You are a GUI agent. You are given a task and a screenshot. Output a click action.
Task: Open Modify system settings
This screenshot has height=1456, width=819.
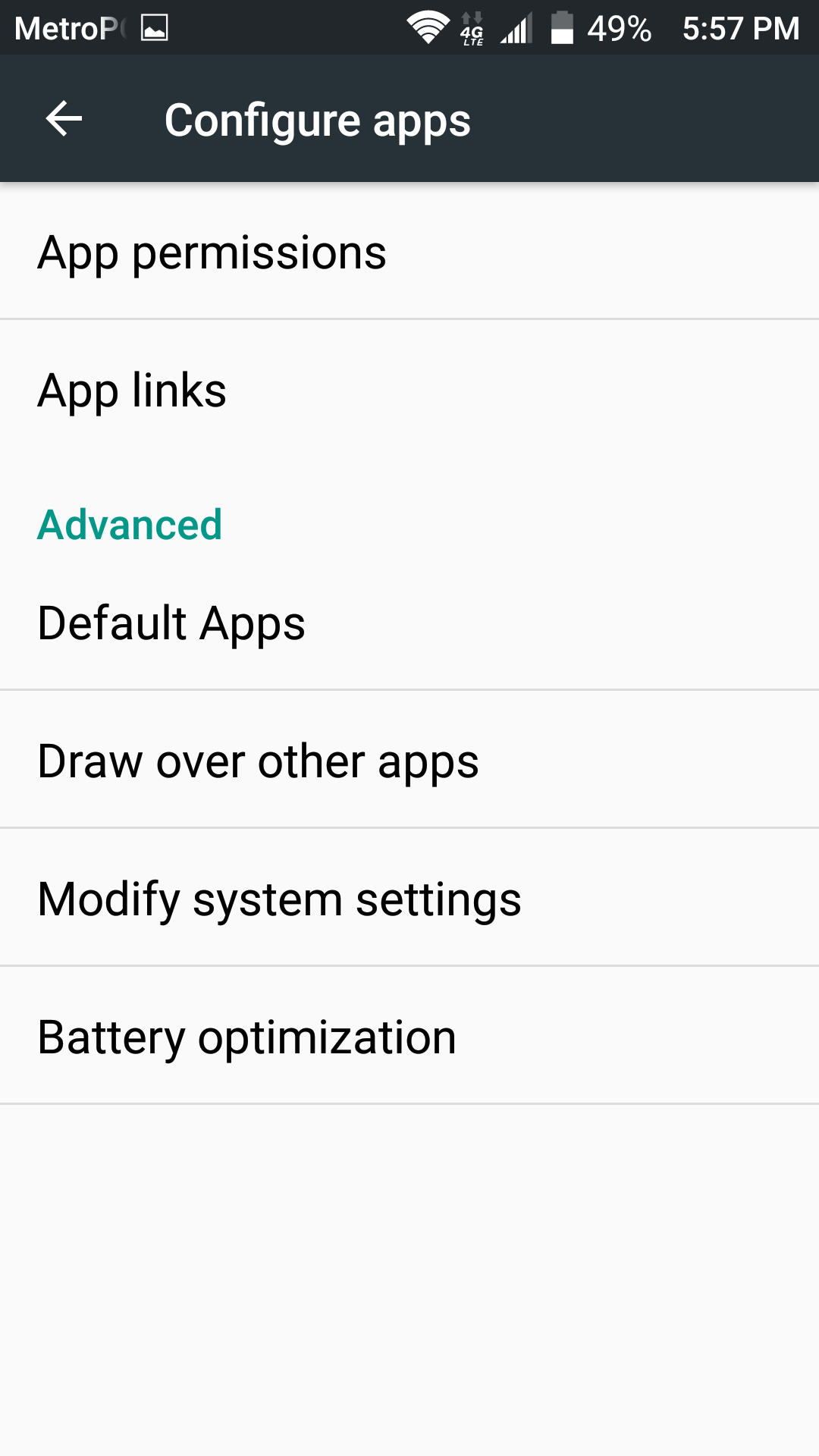pyautogui.click(x=409, y=898)
